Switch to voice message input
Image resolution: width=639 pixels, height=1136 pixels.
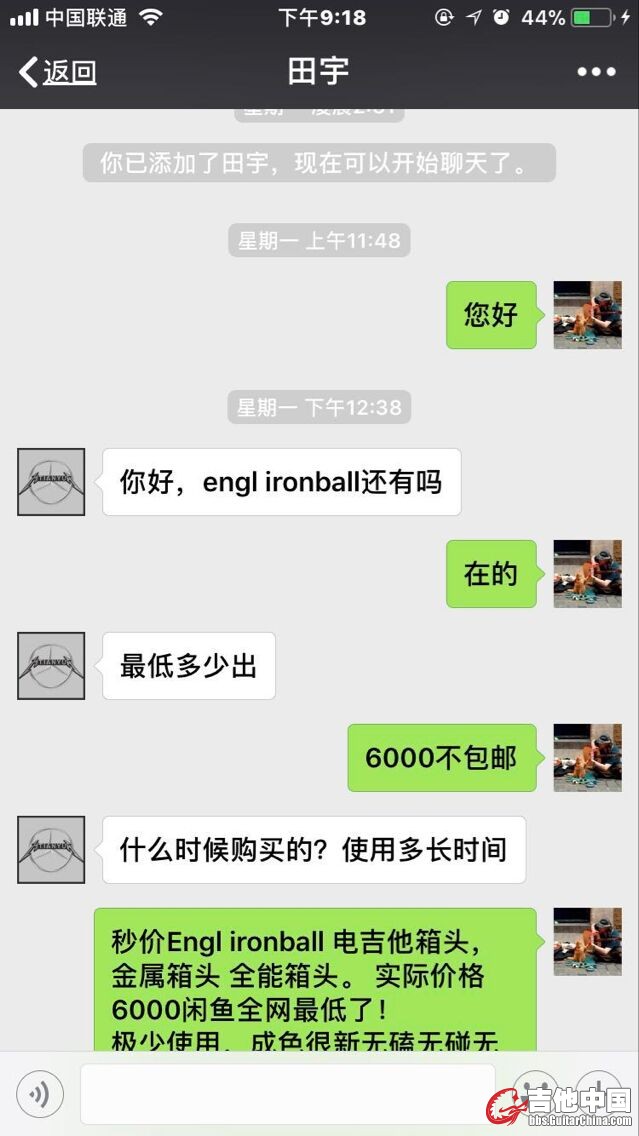40,1095
